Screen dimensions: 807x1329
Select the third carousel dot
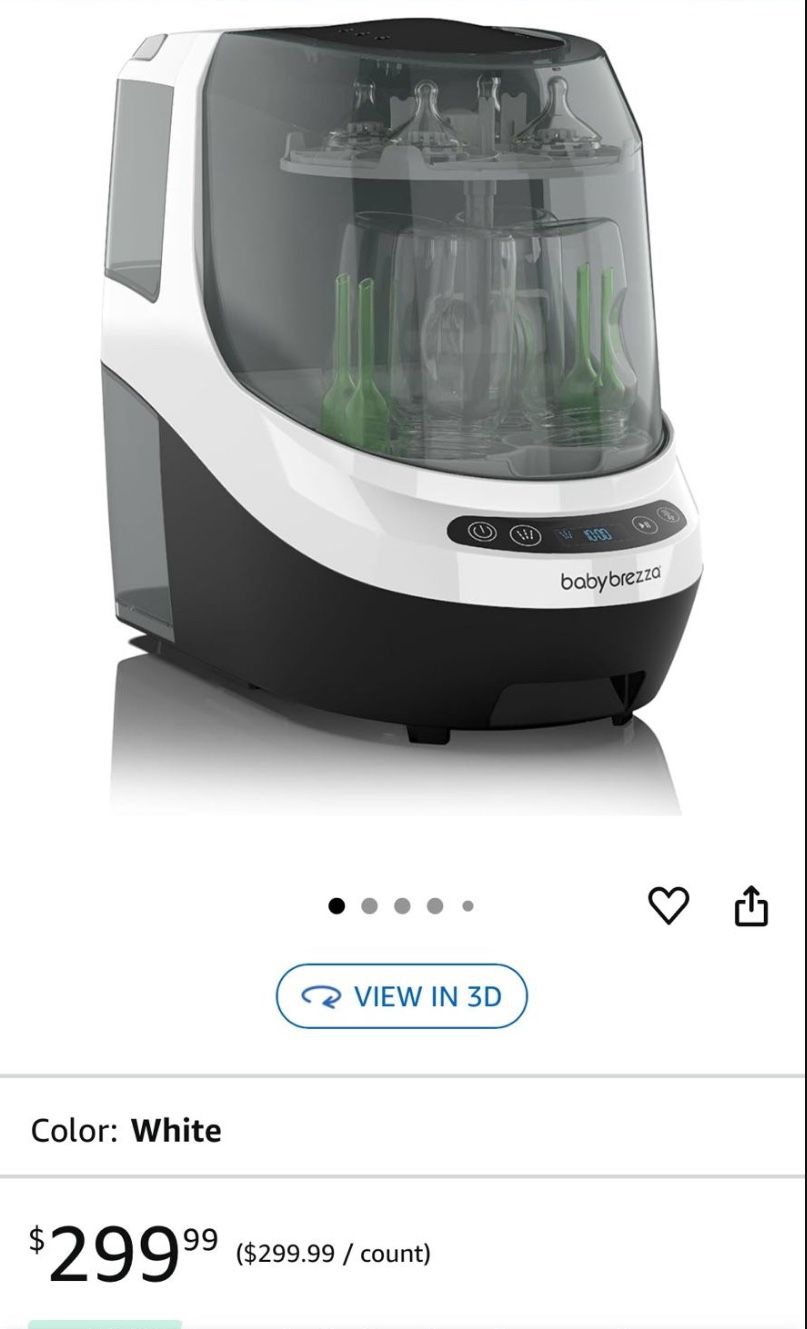(401, 904)
